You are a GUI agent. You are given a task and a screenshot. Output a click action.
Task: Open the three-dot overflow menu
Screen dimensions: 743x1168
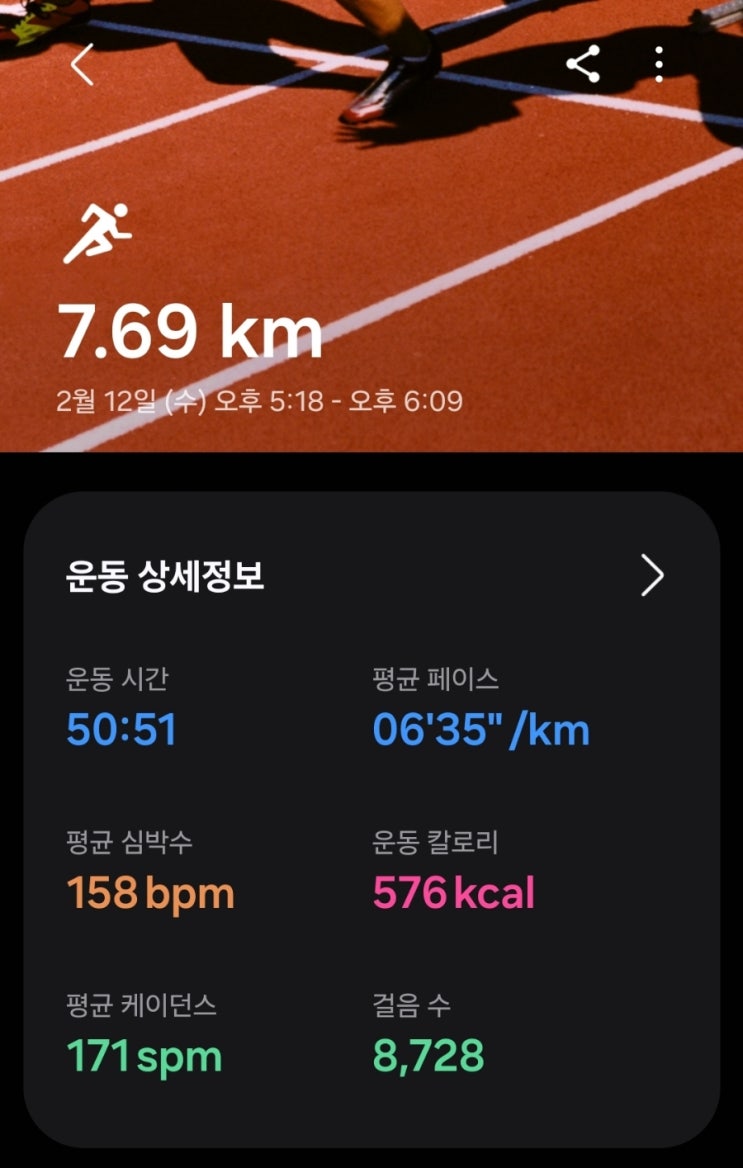[658, 64]
